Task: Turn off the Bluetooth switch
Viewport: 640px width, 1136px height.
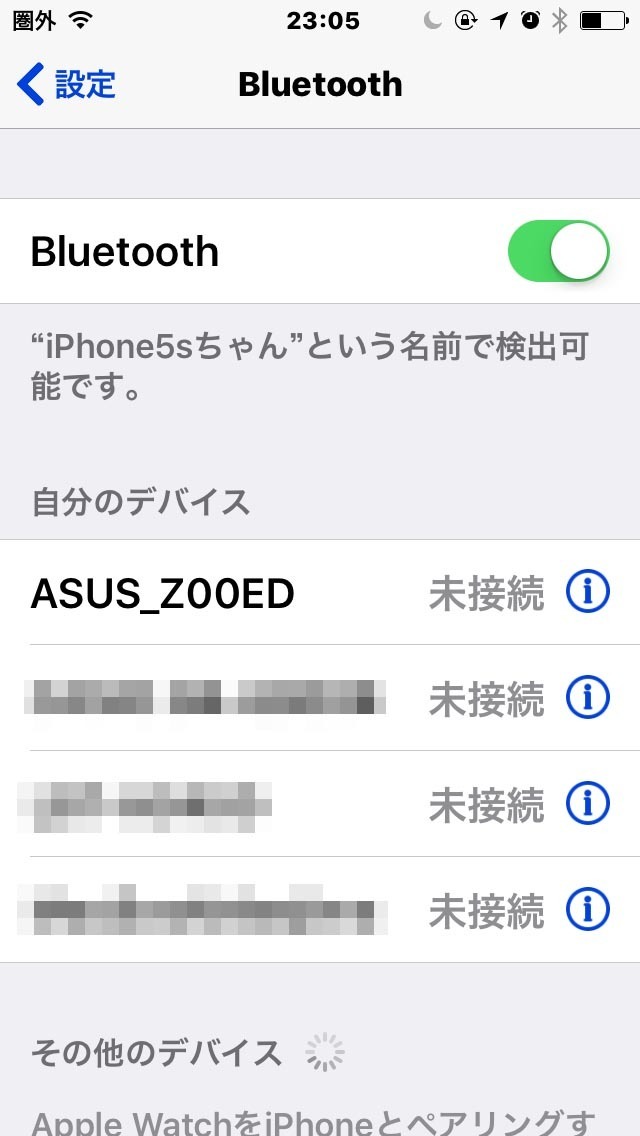Action: coord(558,251)
